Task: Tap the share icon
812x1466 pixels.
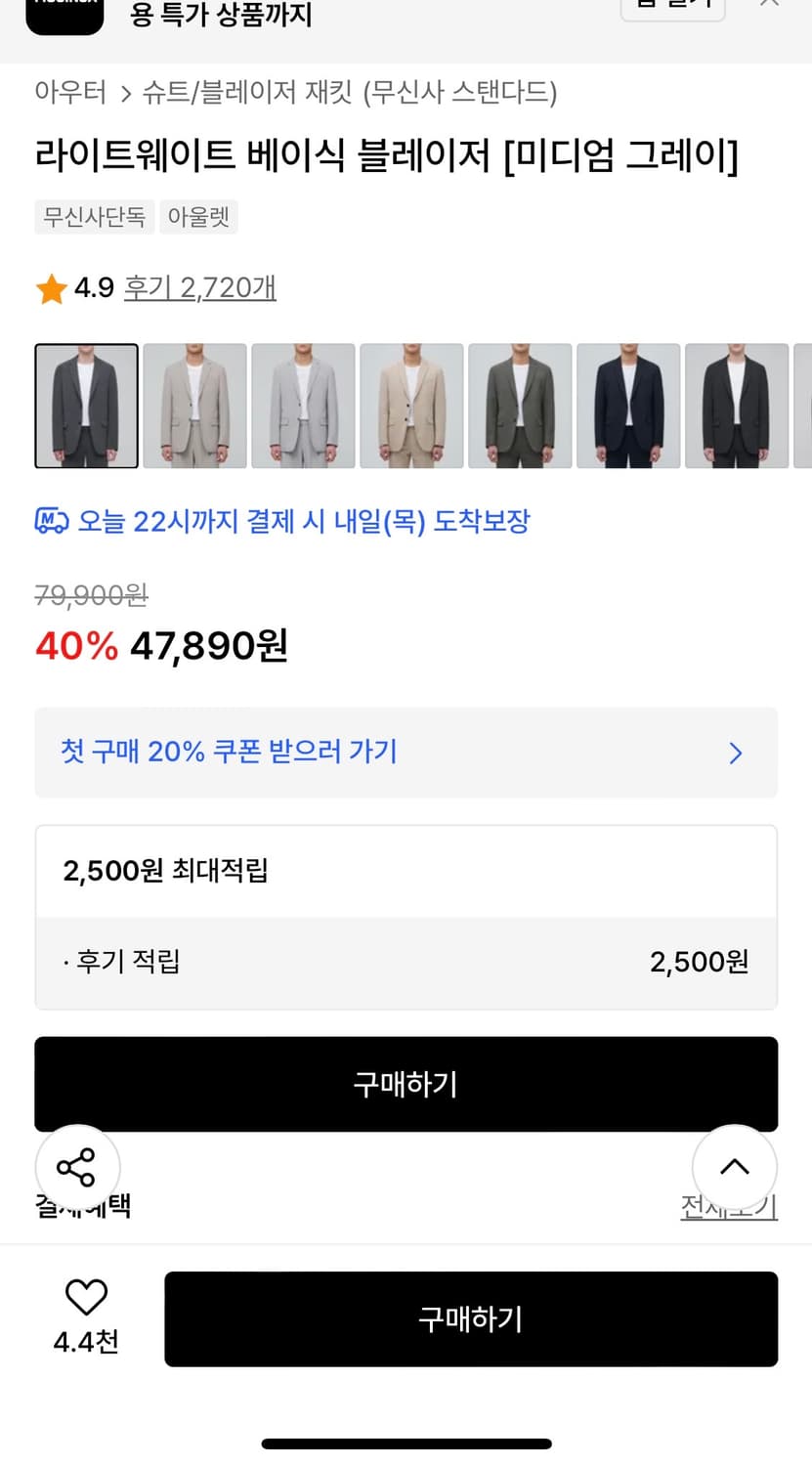Action: [x=77, y=1167]
